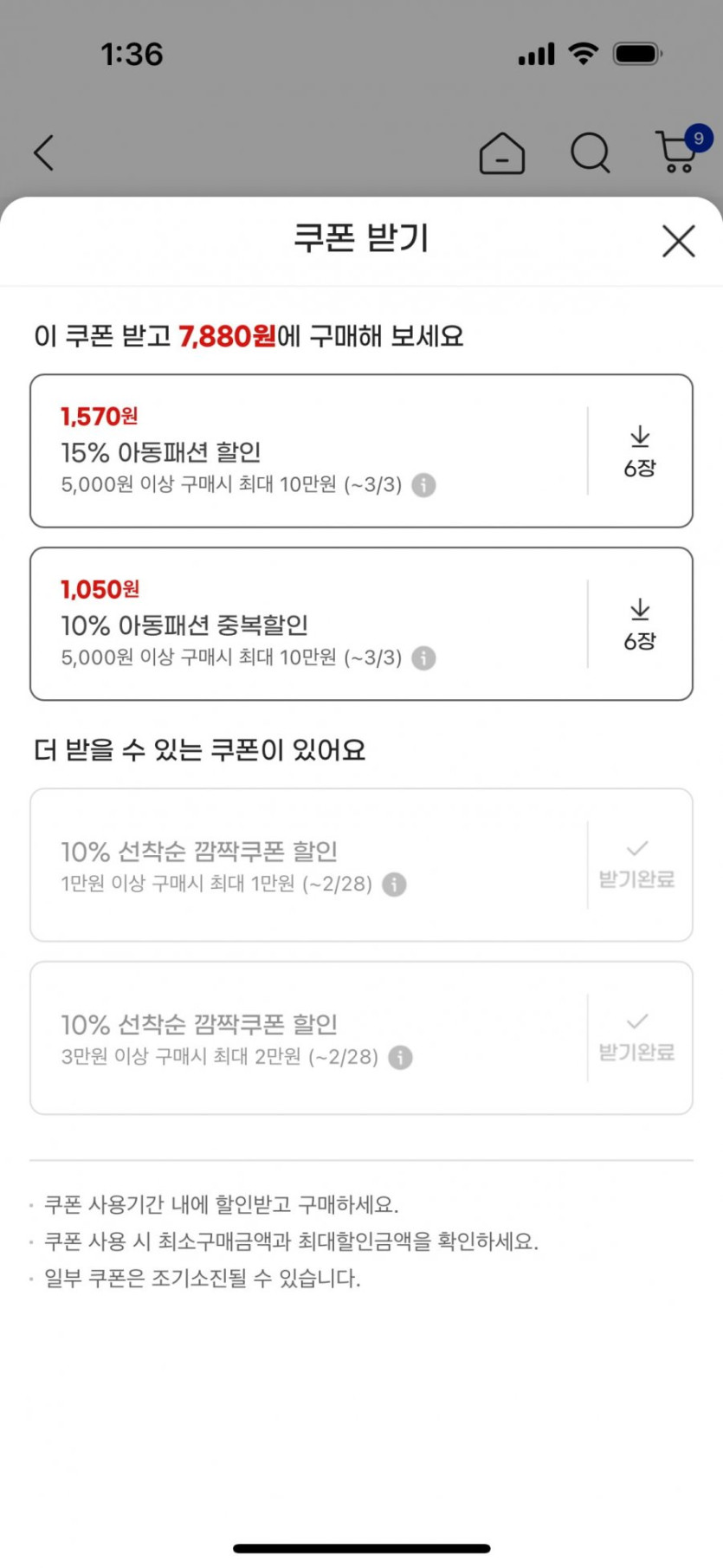Download the 15% 아동패션 할인 coupon
Viewport: 723px width, 1568px height.
[x=640, y=451]
